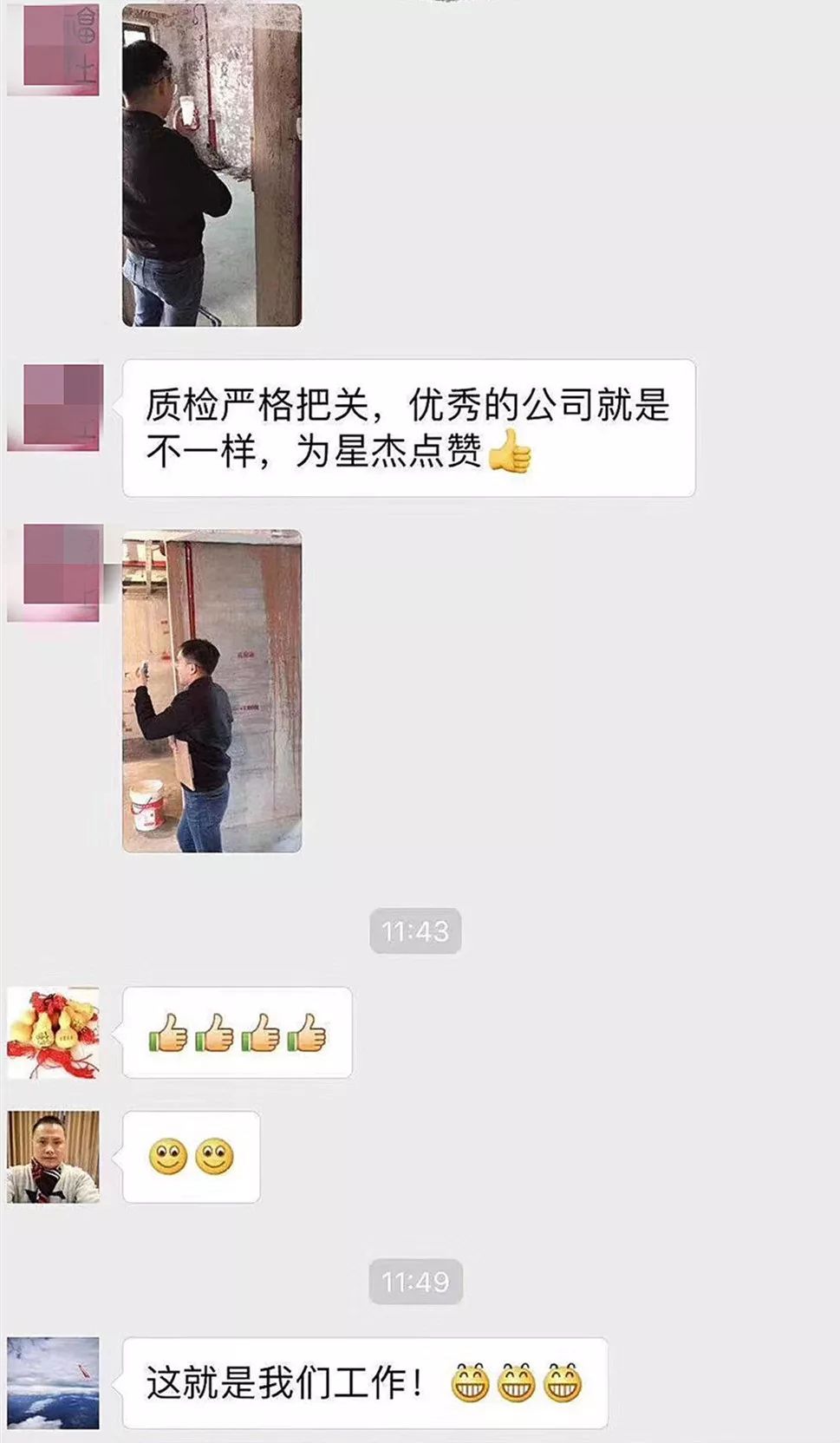840x1443 pixels.
Task: Open the gourd avatar's profile
Action: coord(54,1032)
